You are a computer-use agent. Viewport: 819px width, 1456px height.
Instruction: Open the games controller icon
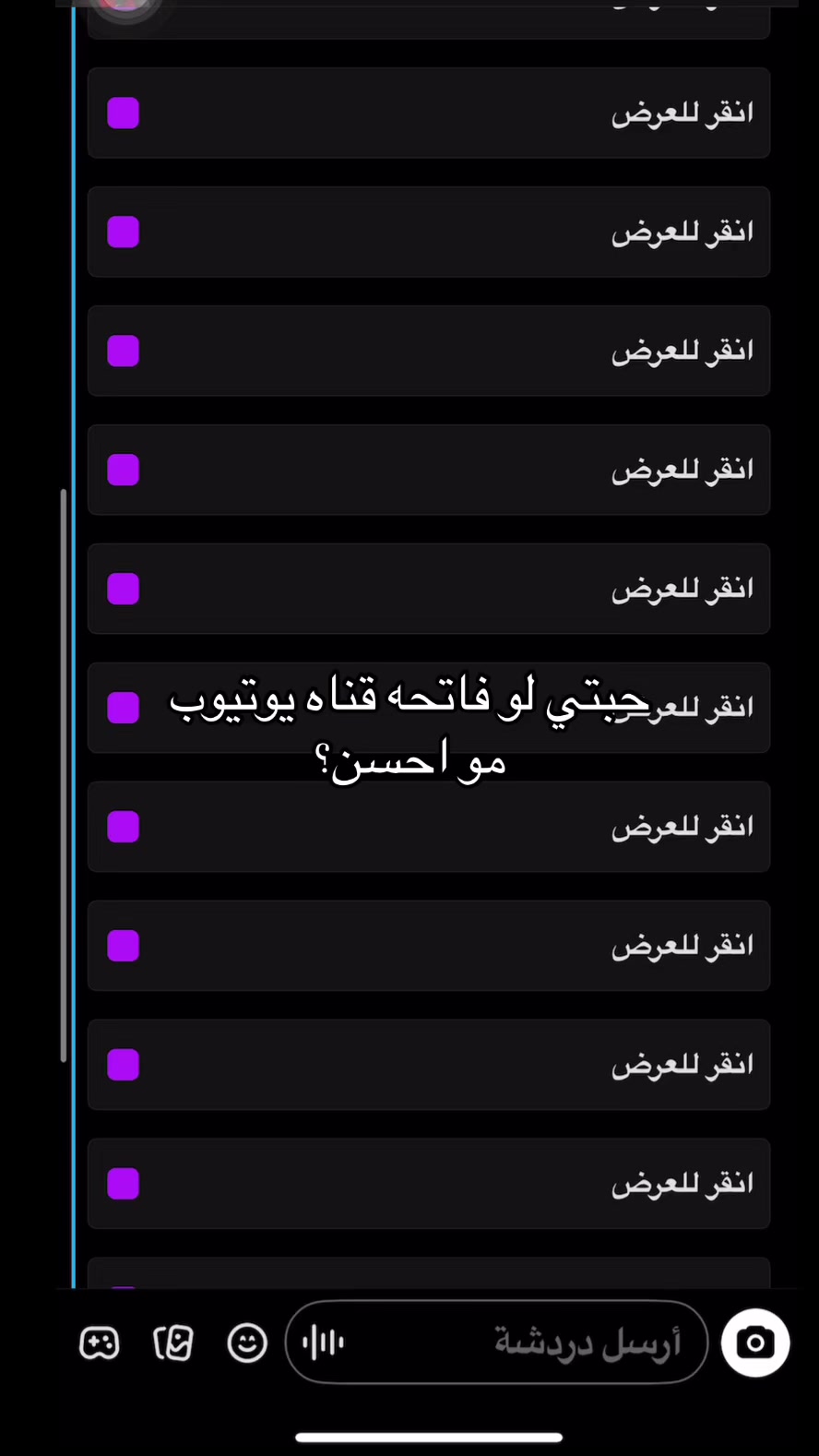100,1343
